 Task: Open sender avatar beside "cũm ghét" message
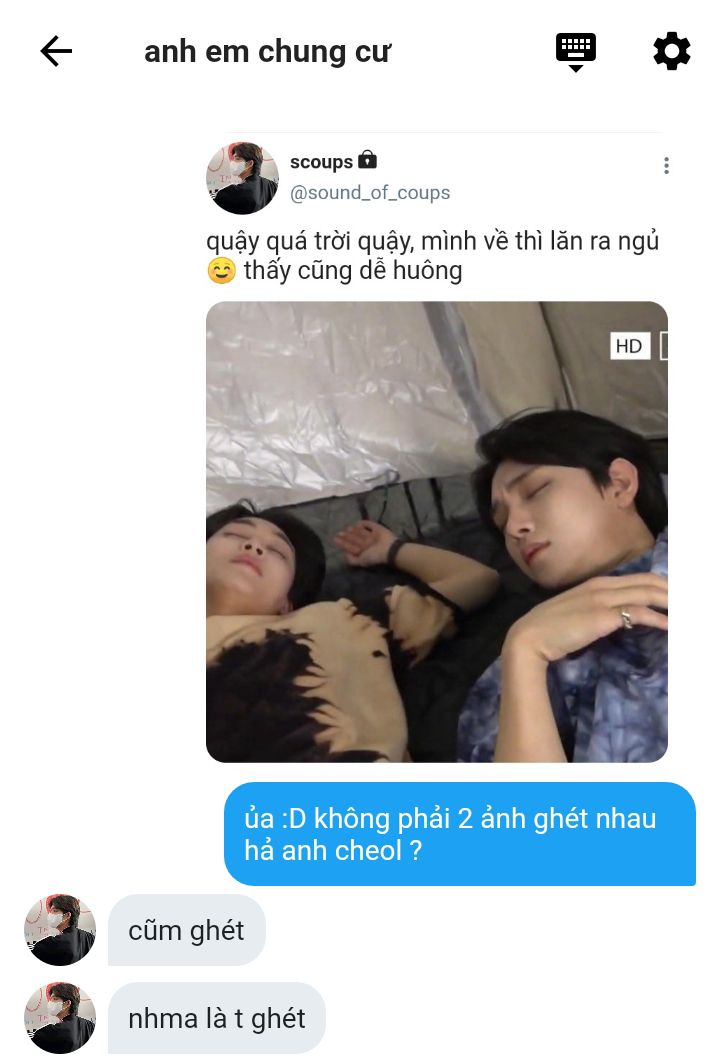60,930
